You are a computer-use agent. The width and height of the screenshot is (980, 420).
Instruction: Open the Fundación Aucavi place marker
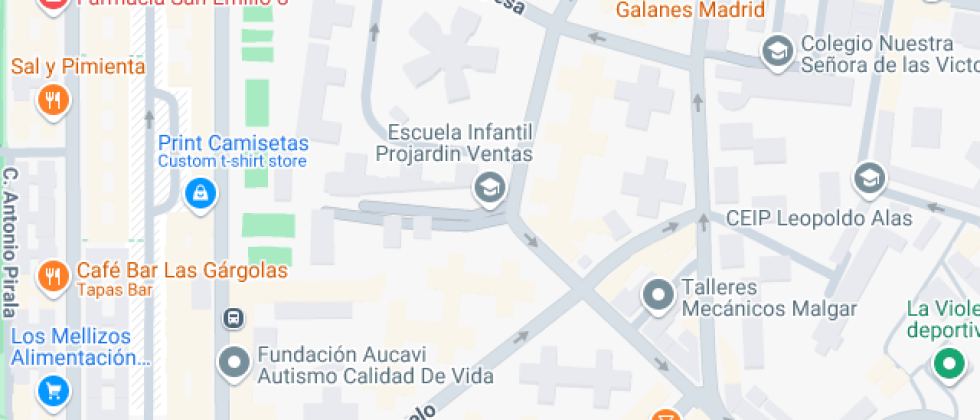click(x=235, y=362)
